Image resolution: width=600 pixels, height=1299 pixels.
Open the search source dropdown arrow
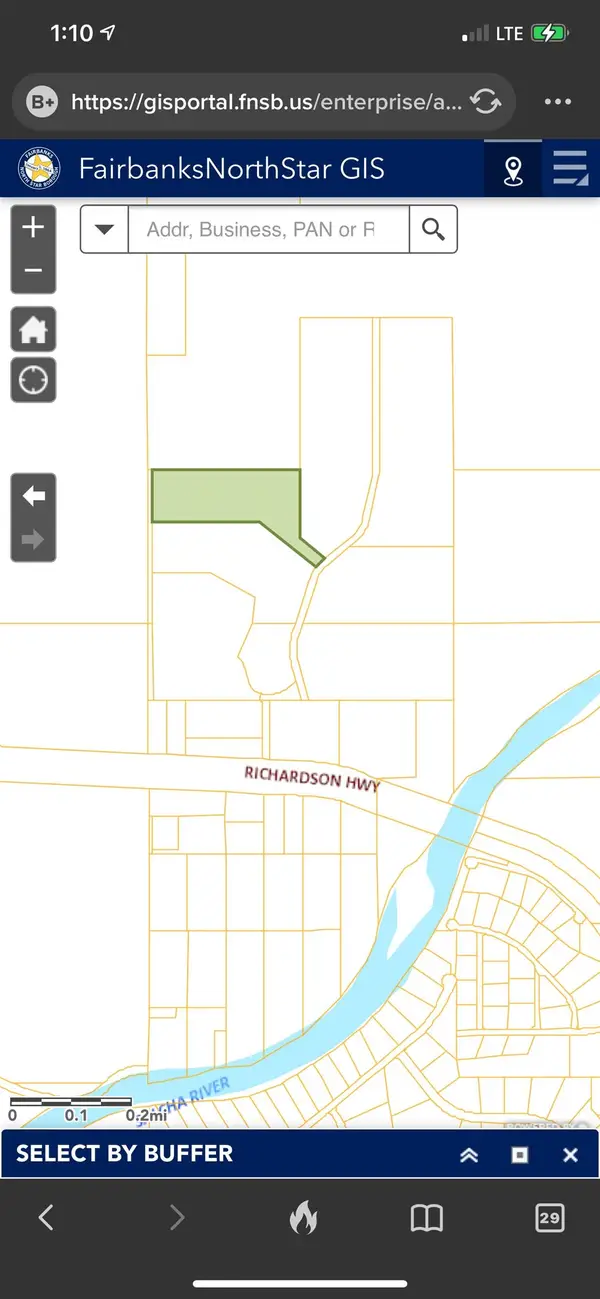[104, 229]
